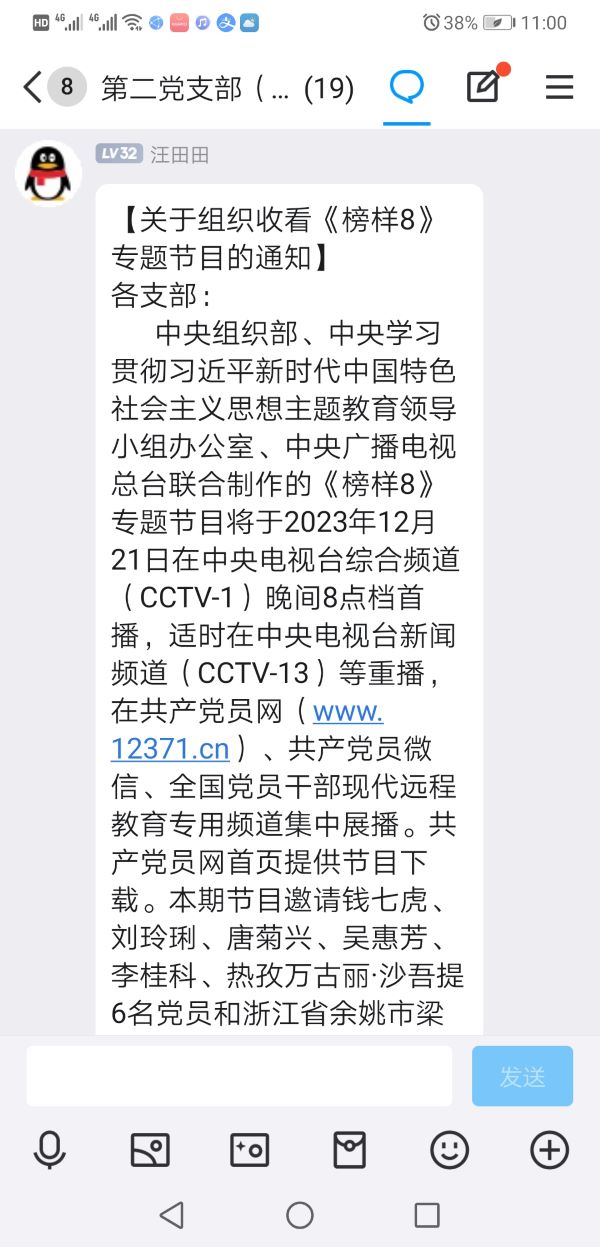Open the notes icon with red dot
The height and width of the screenshot is (1247, 600).
click(x=485, y=87)
